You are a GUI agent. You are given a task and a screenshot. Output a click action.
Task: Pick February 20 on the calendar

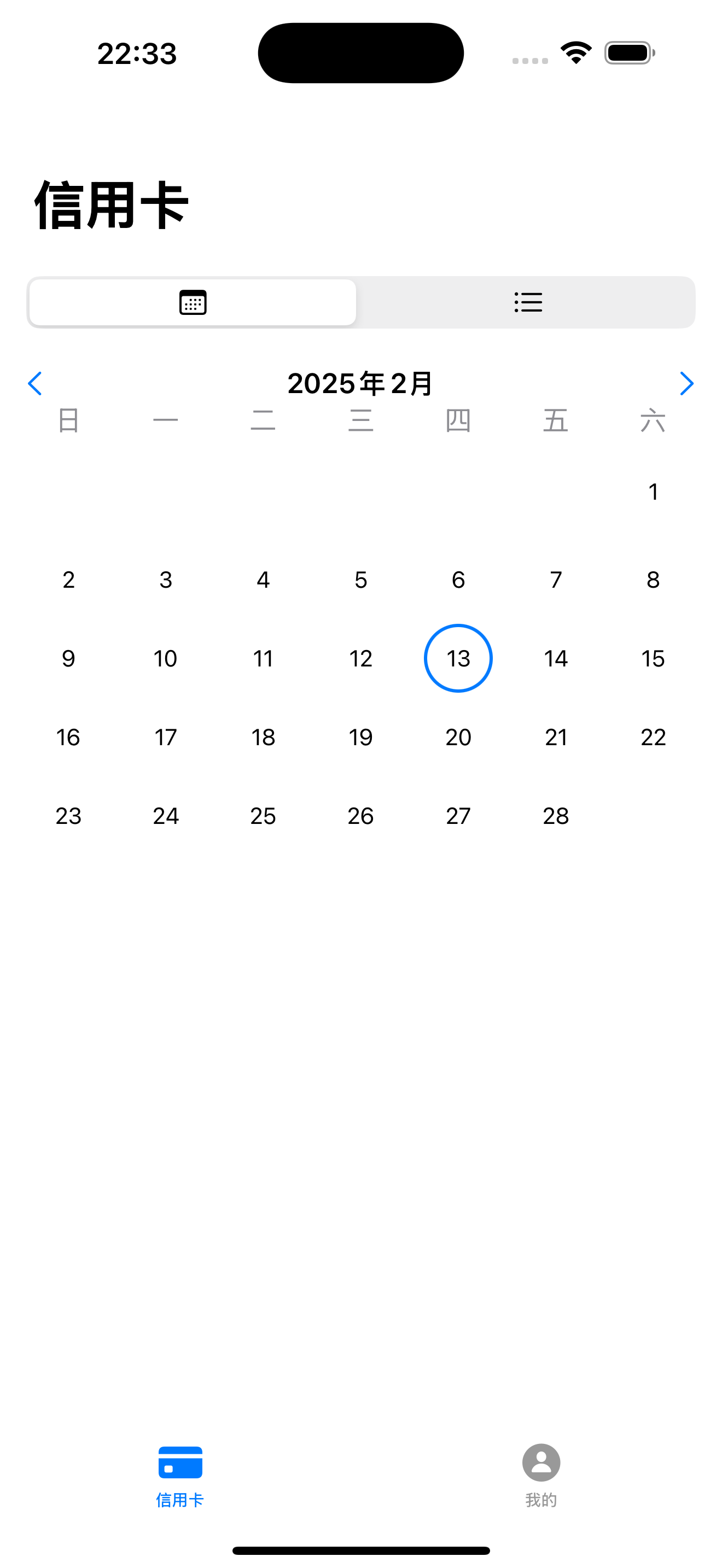point(458,737)
